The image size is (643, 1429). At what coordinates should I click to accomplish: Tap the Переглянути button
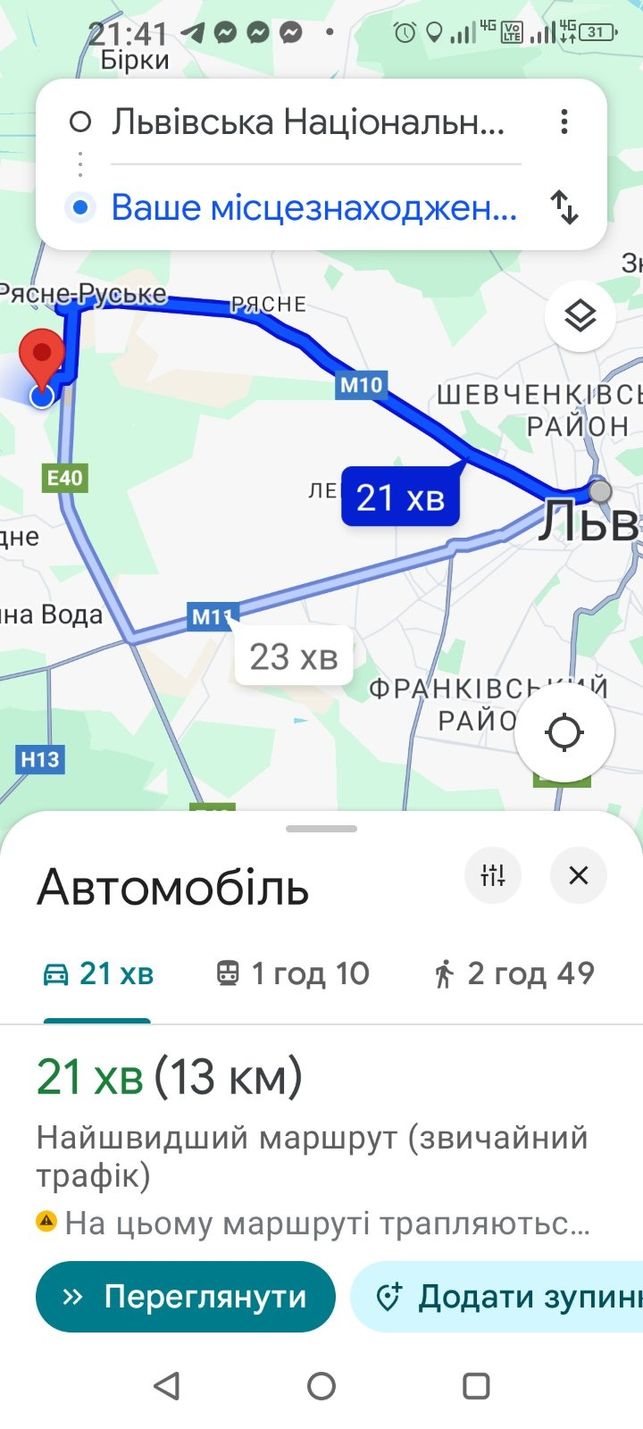click(185, 1297)
